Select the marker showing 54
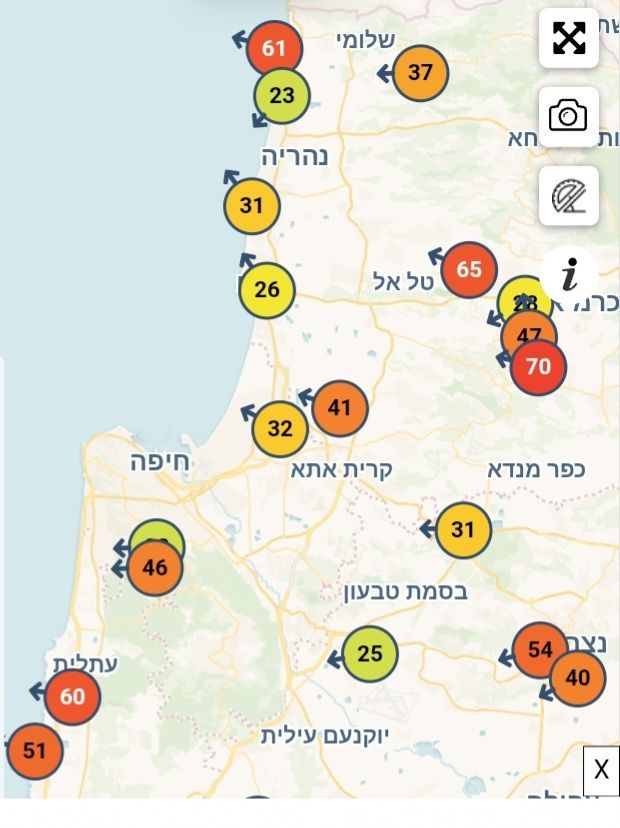This screenshot has height=828, width=620. [x=540, y=650]
